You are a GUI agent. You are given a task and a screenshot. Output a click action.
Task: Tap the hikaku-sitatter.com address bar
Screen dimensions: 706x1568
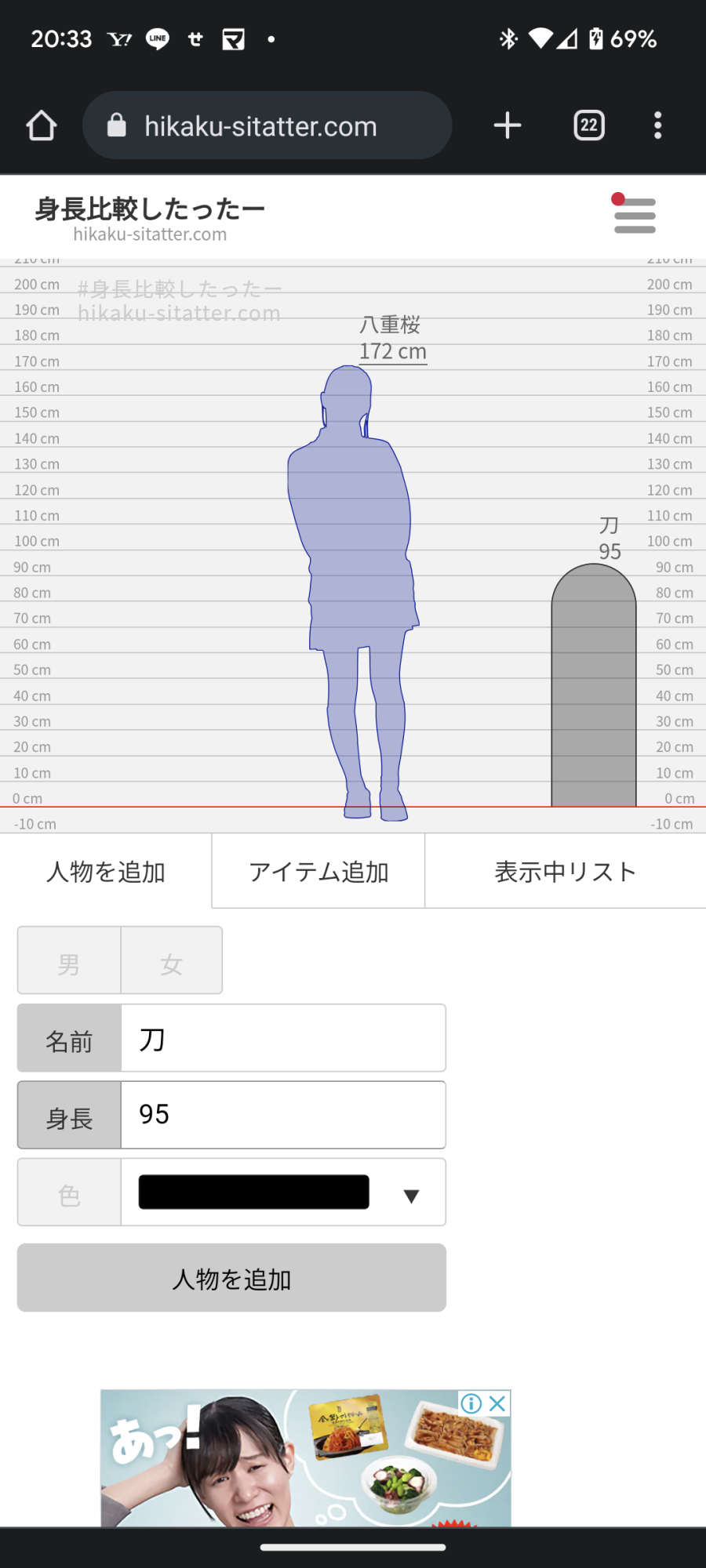(x=267, y=125)
